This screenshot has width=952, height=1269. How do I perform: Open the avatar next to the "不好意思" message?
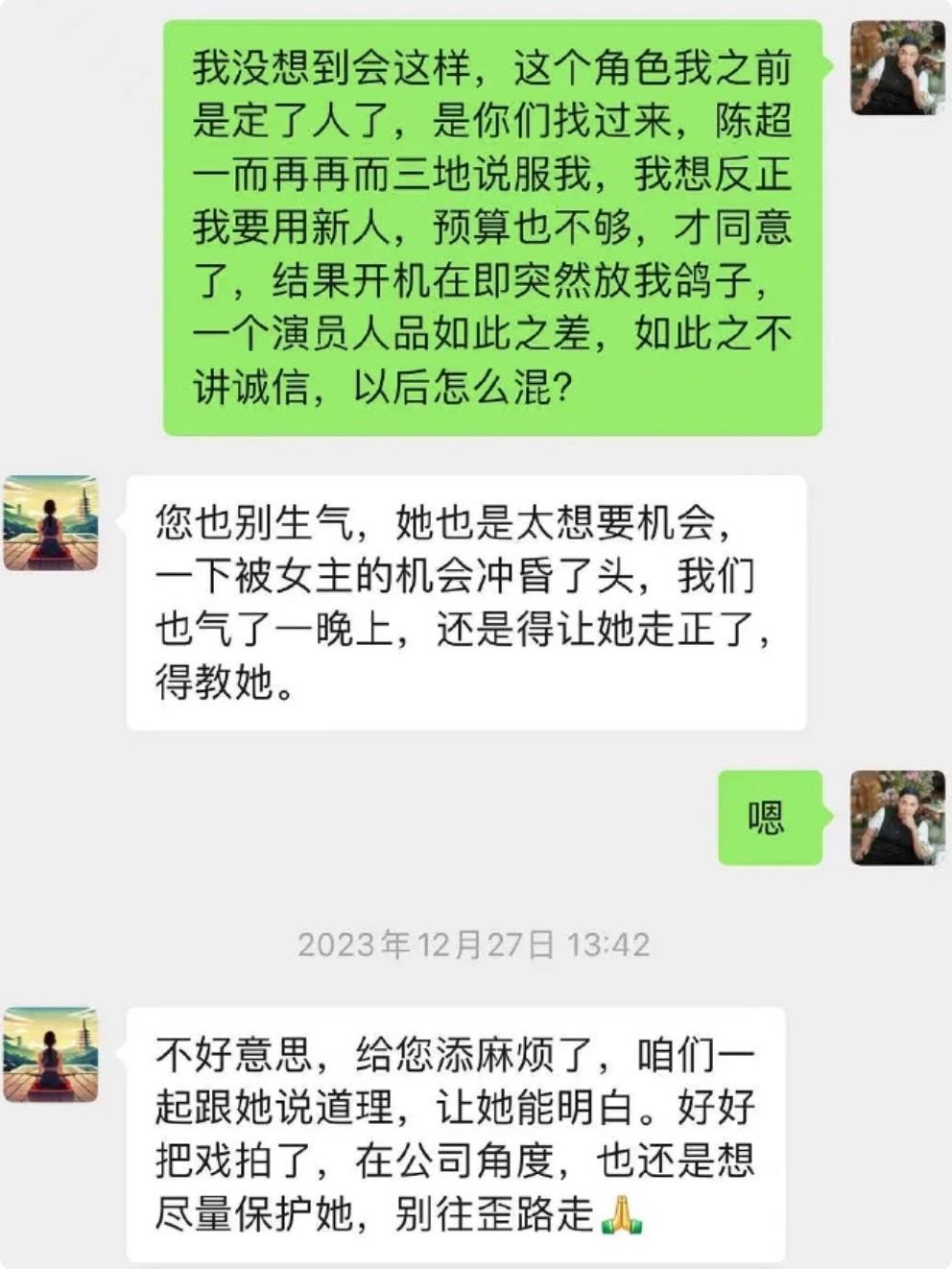pos(51,1054)
